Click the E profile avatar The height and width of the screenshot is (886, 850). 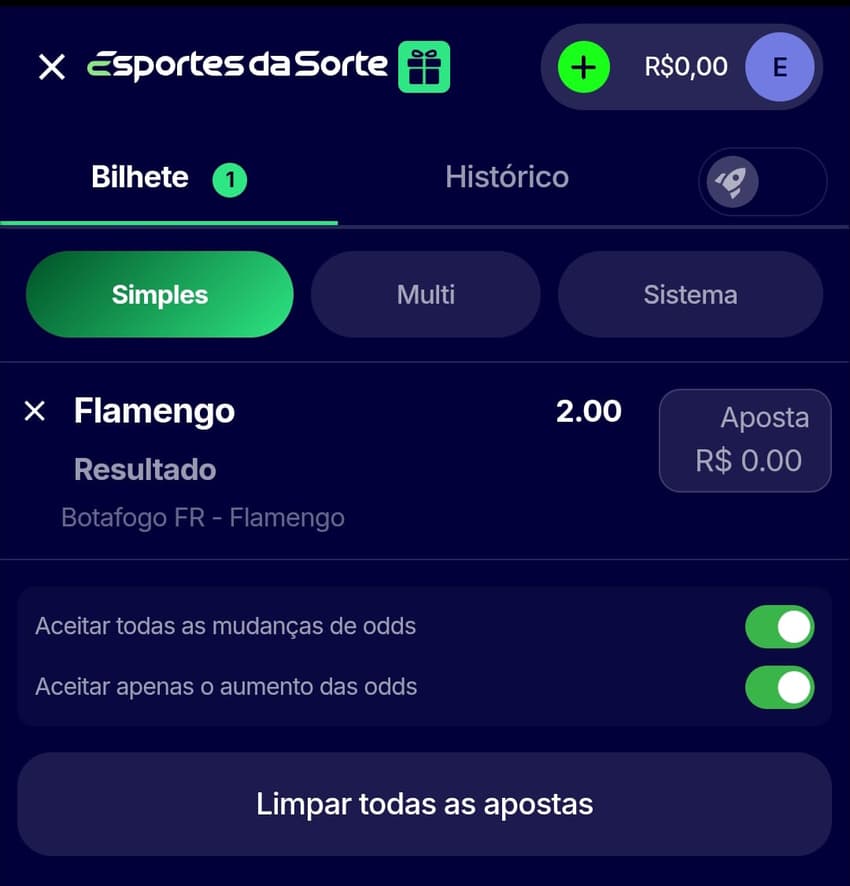point(778,66)
